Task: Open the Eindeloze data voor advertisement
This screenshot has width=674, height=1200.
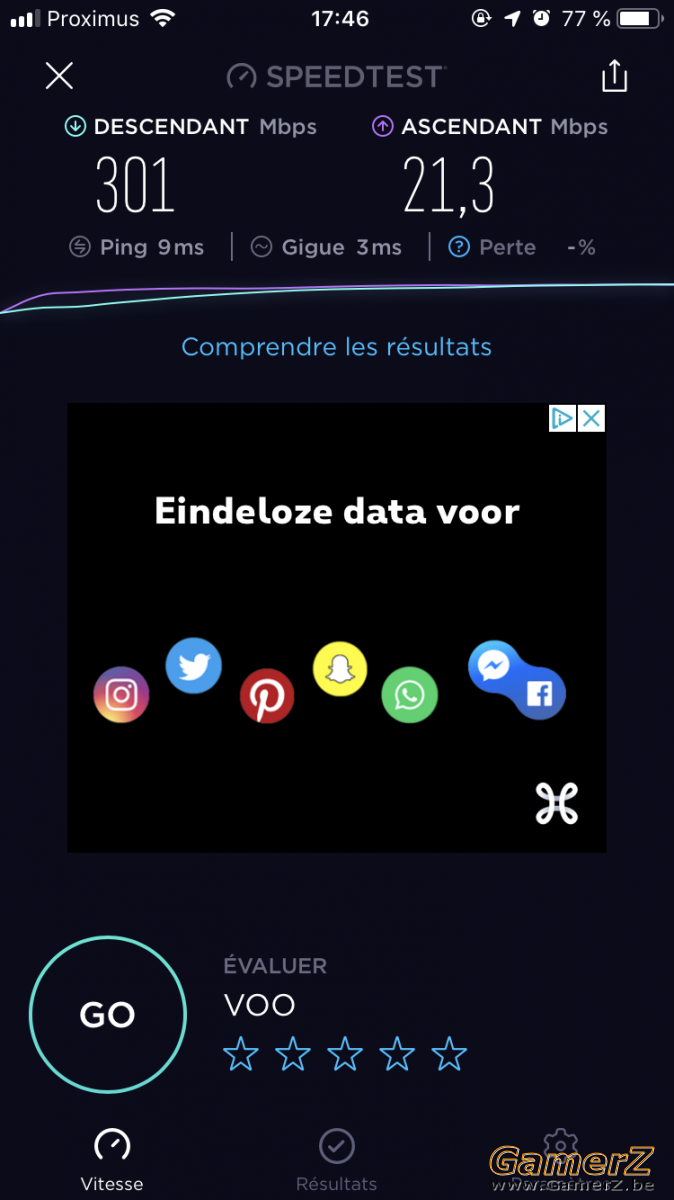Action: pyautogui.click(x=337, y=628)
